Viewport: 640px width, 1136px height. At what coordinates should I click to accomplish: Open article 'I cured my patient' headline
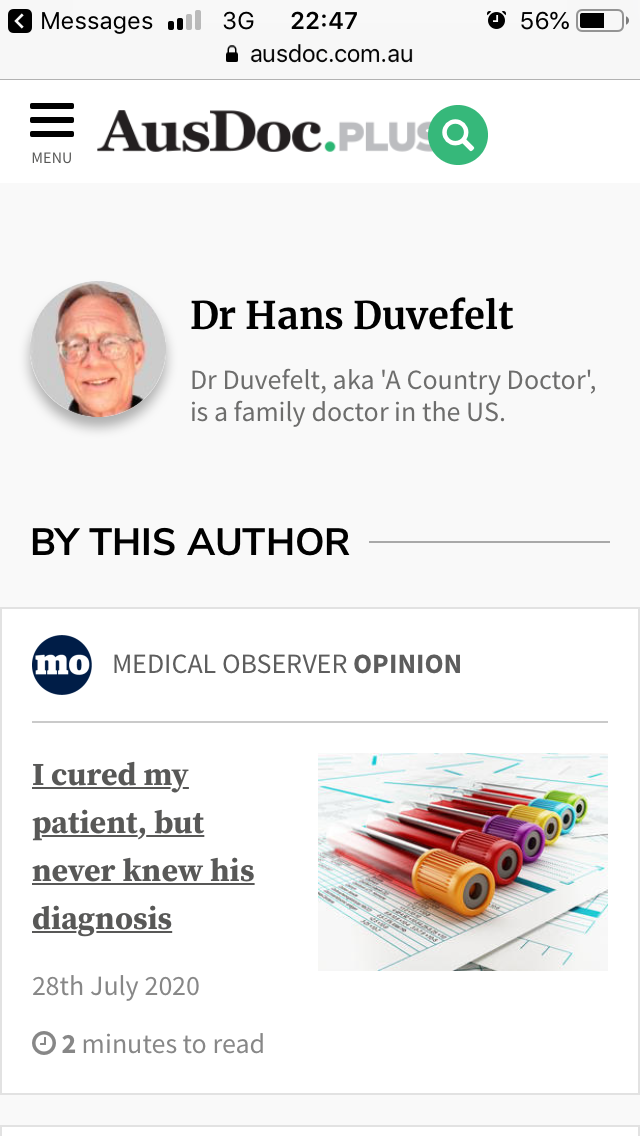(143, 846)
